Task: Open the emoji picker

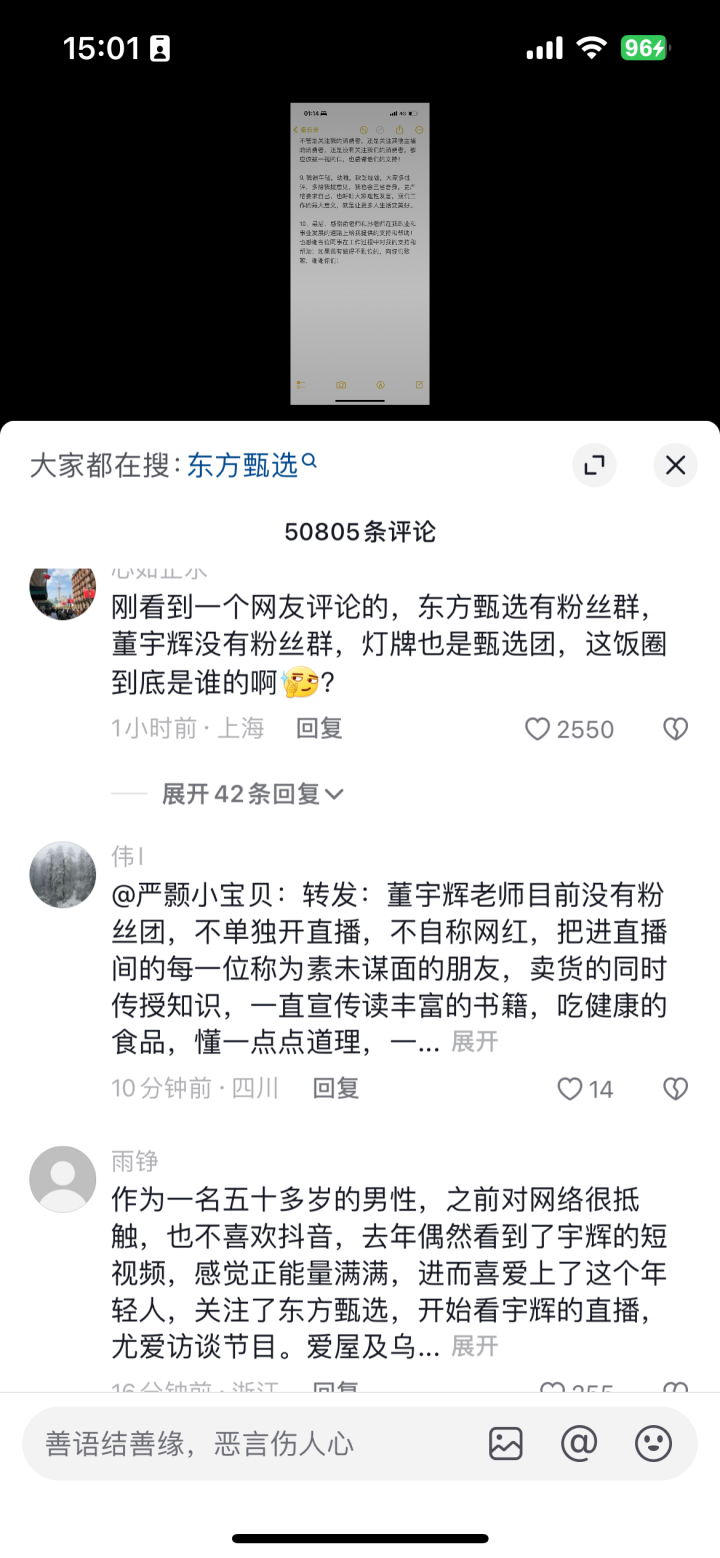Action: pos(653,1443)
